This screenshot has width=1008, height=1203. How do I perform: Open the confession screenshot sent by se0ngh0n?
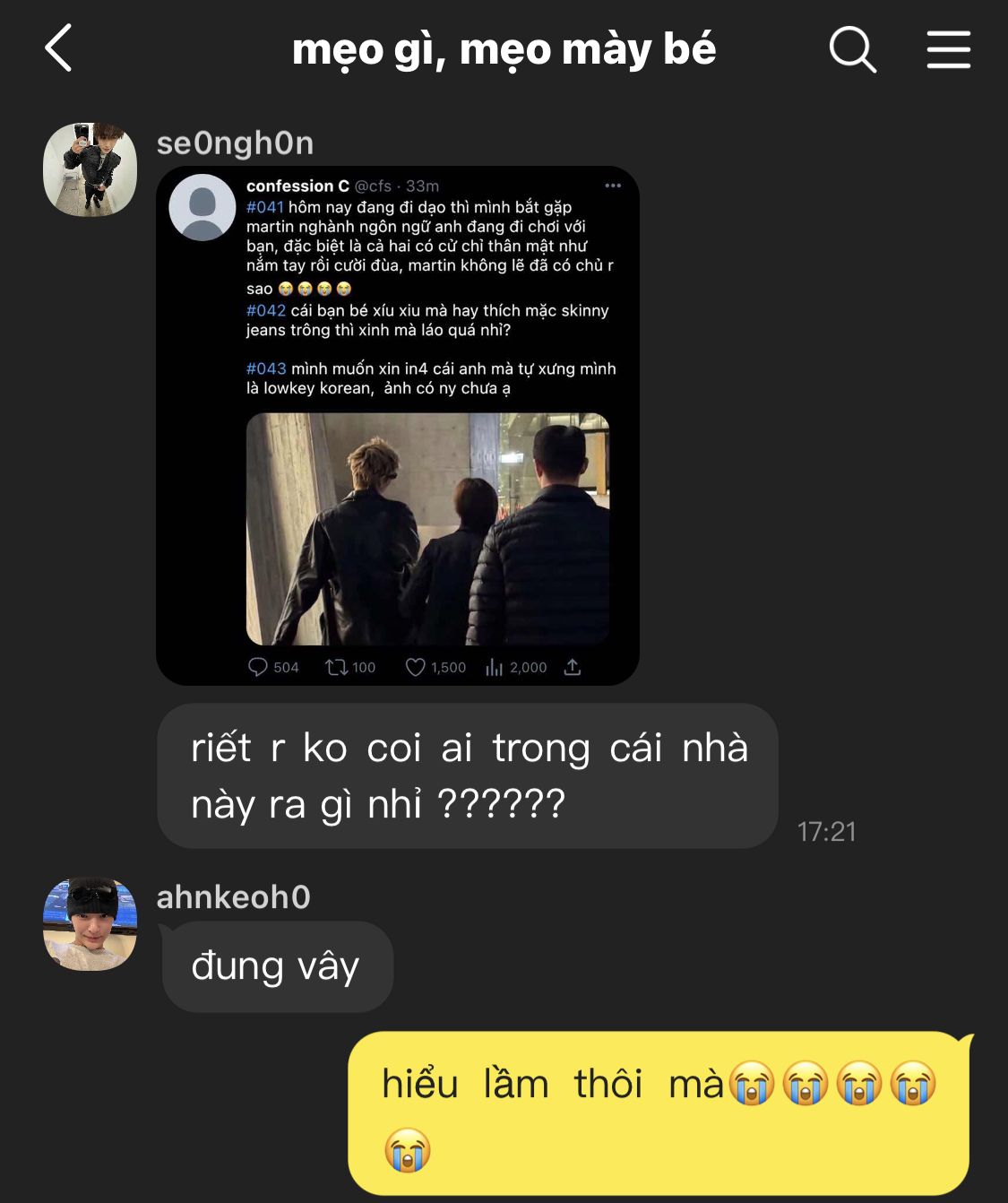[398, 426]
